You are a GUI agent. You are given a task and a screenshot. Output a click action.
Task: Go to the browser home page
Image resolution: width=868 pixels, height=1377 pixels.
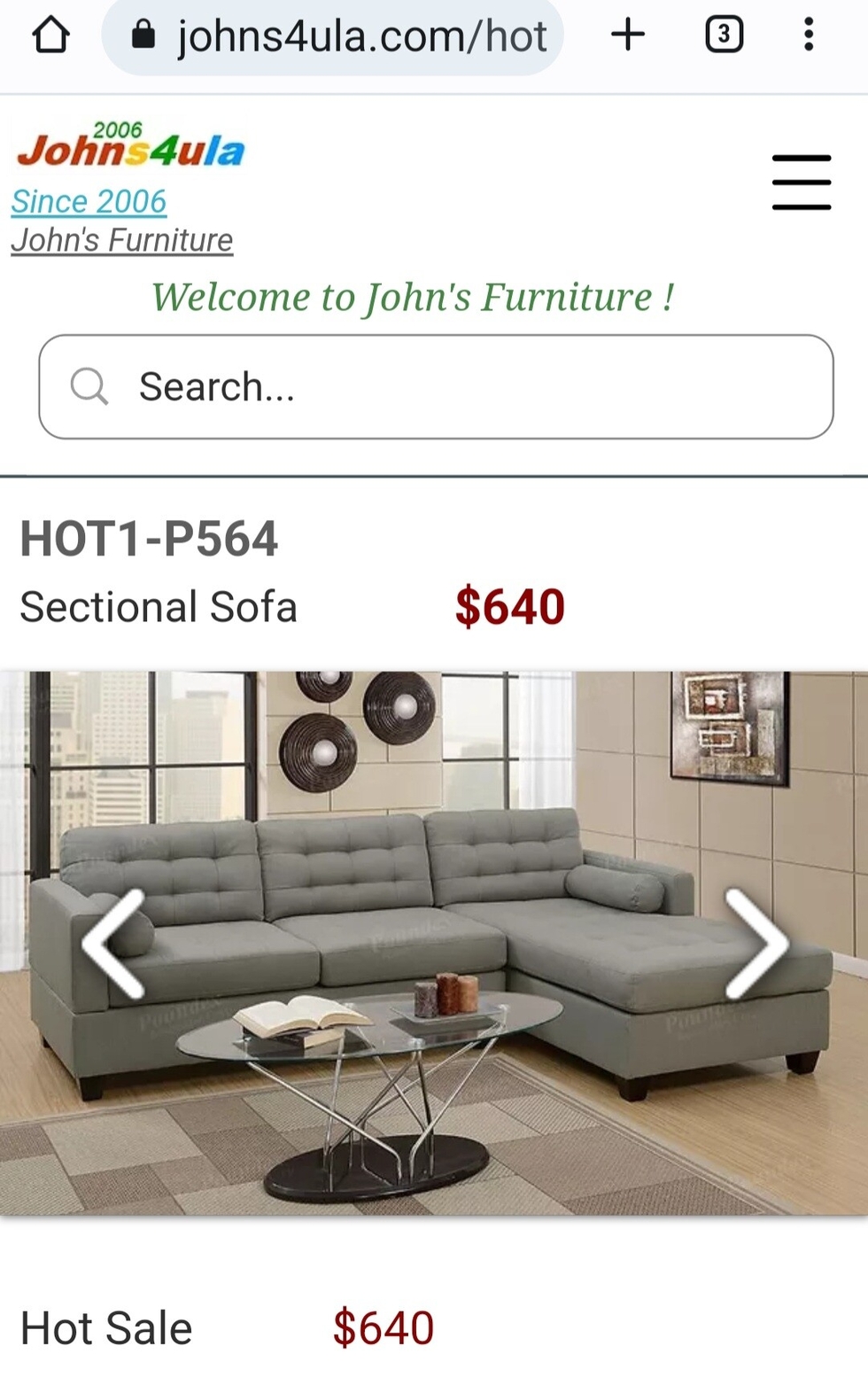click(50, 35)
